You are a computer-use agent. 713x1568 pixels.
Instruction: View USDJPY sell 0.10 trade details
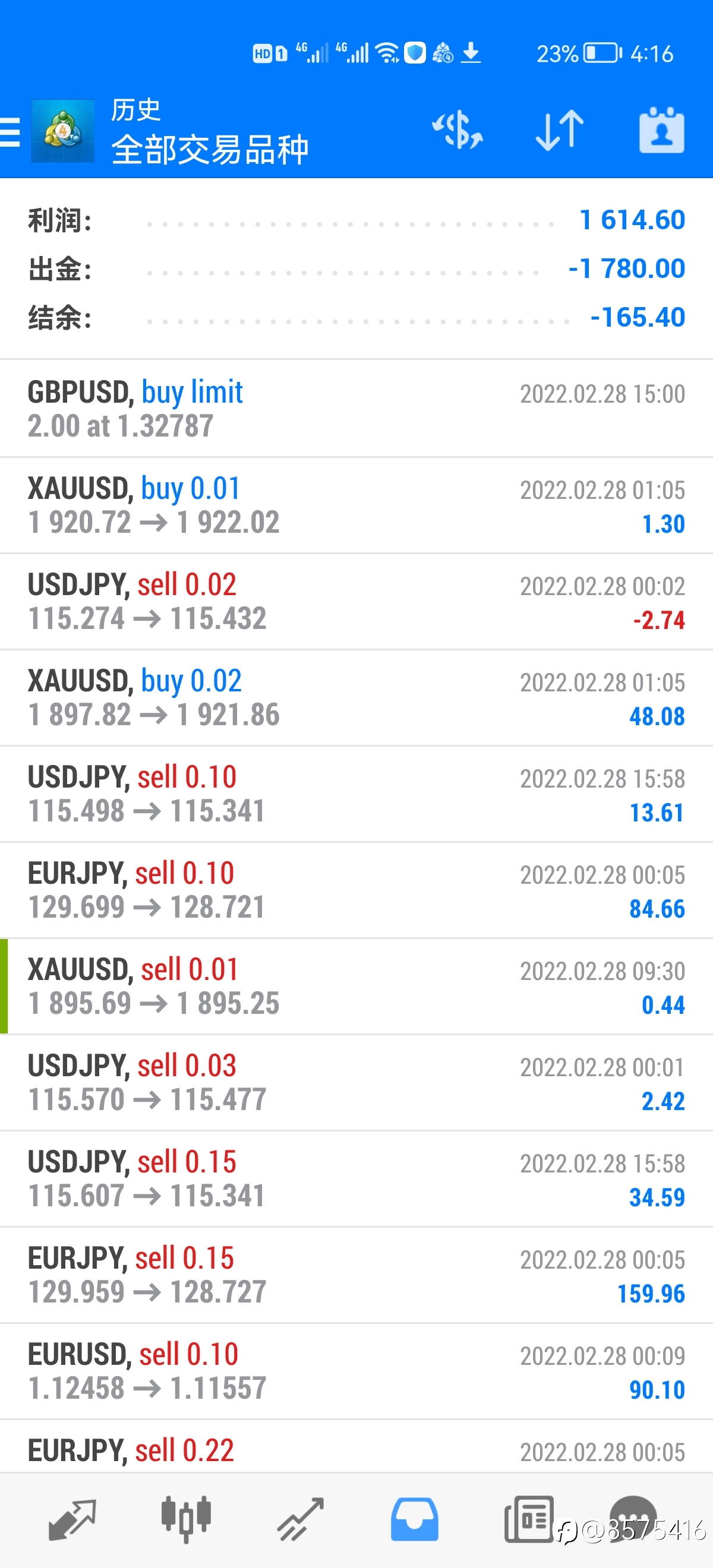click(356, 794)
